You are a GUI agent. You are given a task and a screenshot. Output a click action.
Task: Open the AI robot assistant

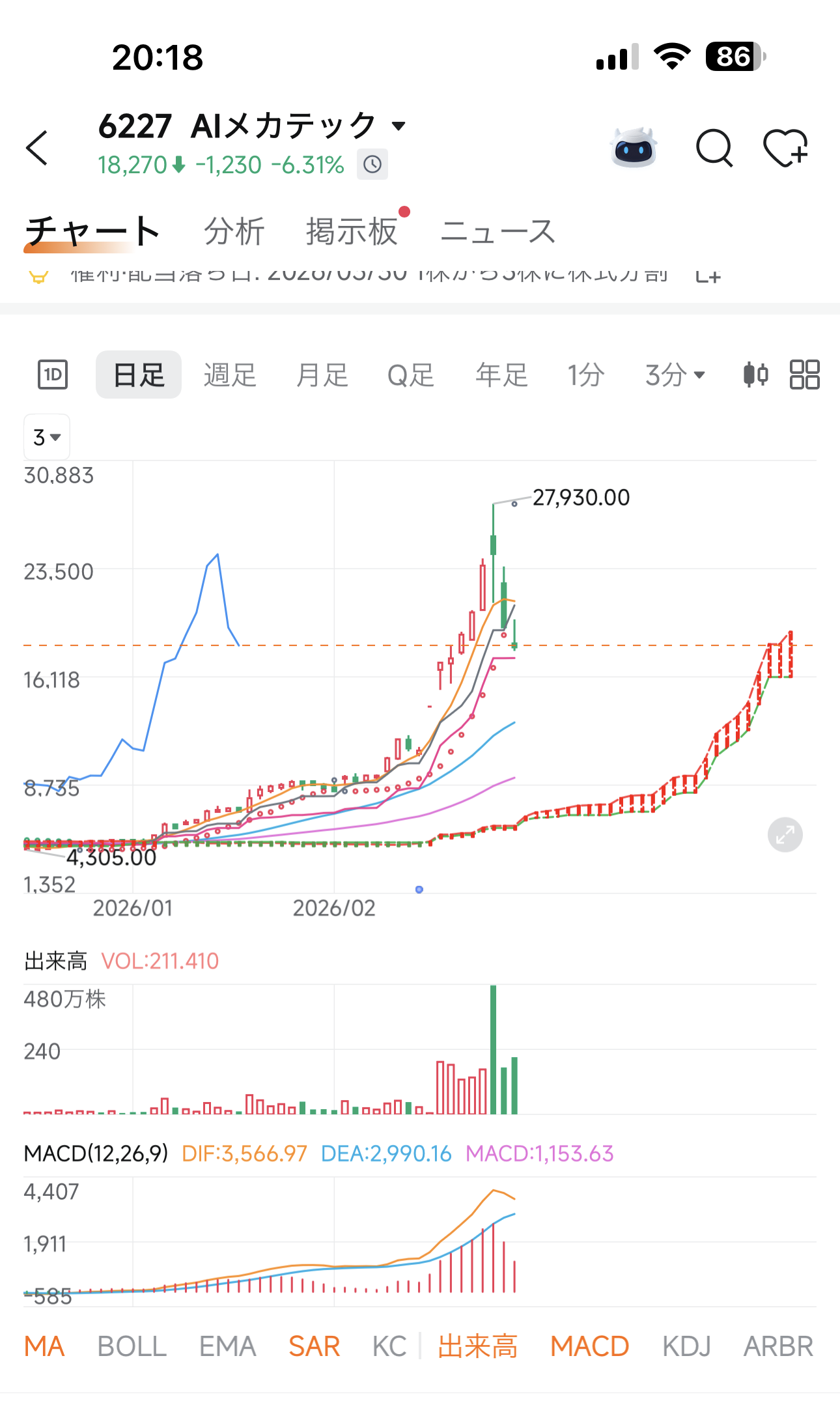[634, 148]
